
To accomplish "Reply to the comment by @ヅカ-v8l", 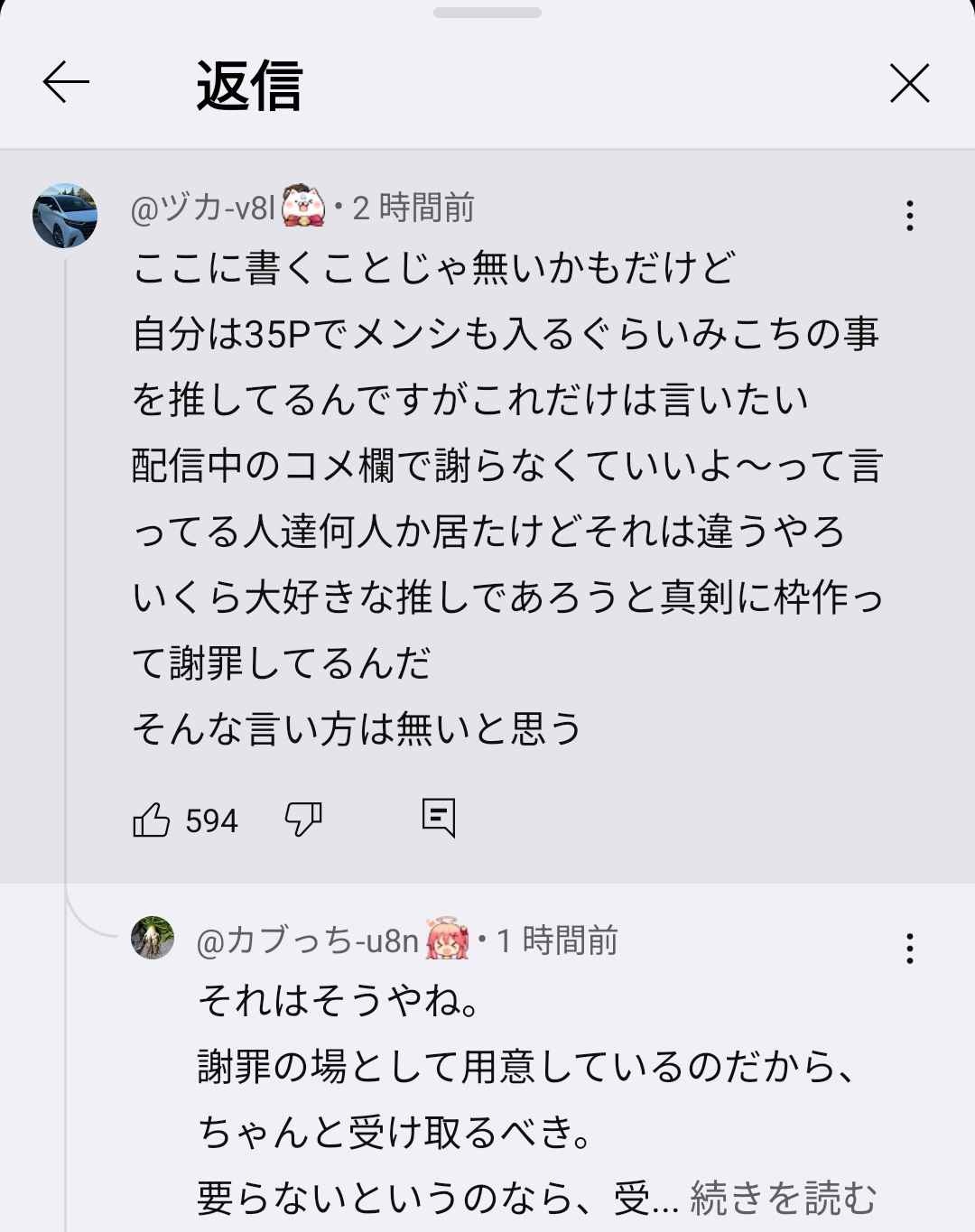I will click(439, 818).
